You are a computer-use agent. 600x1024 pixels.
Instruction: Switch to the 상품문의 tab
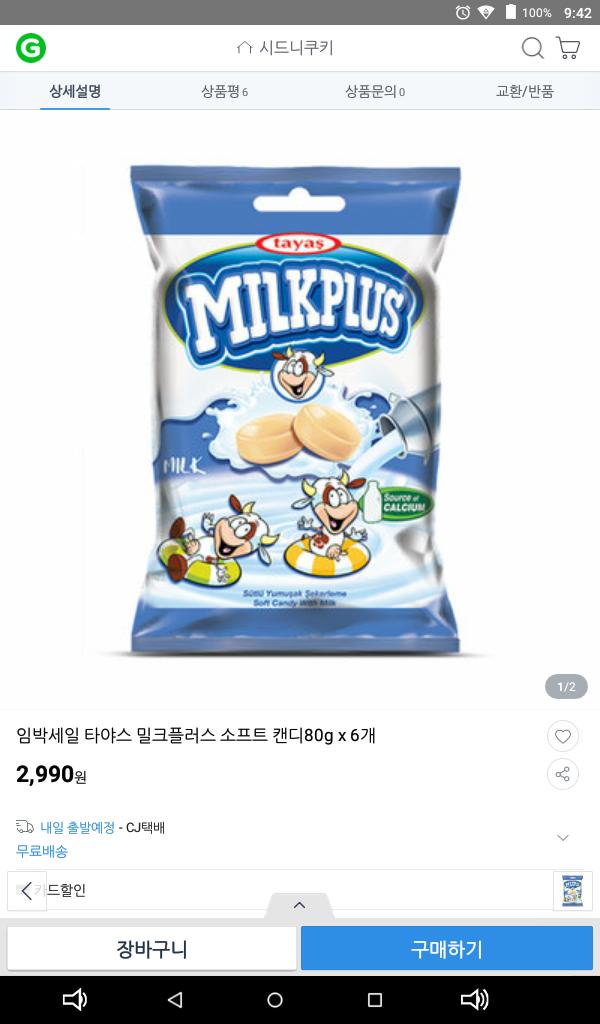coord(374,91)
